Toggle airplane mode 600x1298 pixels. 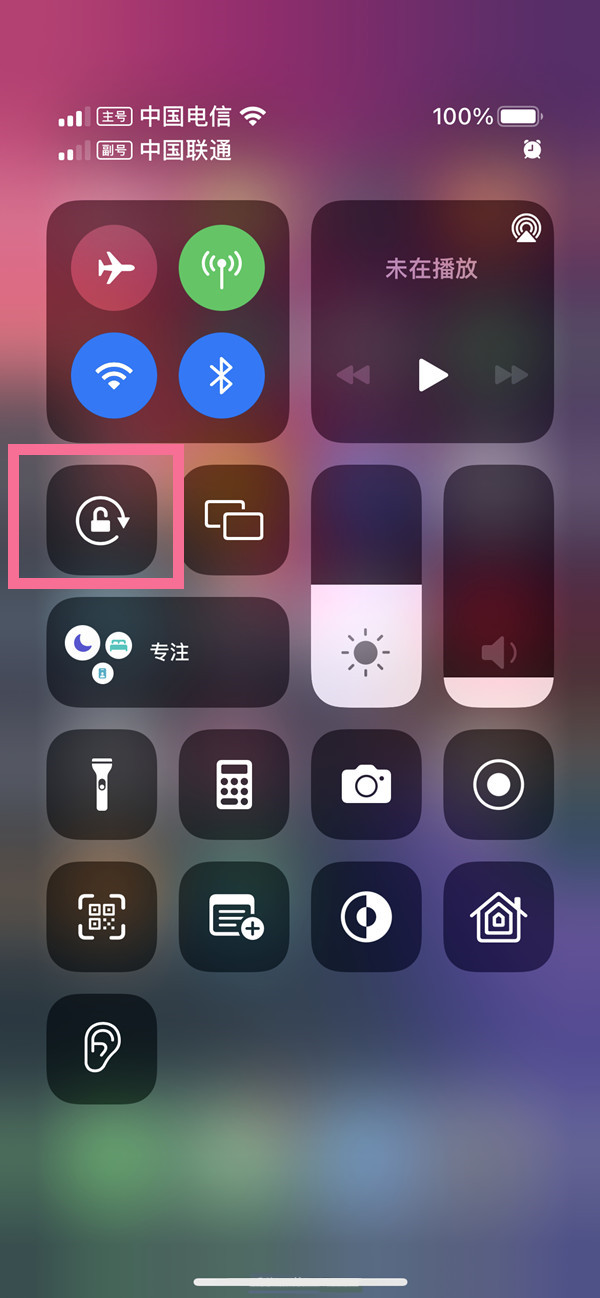coord(114,268)
